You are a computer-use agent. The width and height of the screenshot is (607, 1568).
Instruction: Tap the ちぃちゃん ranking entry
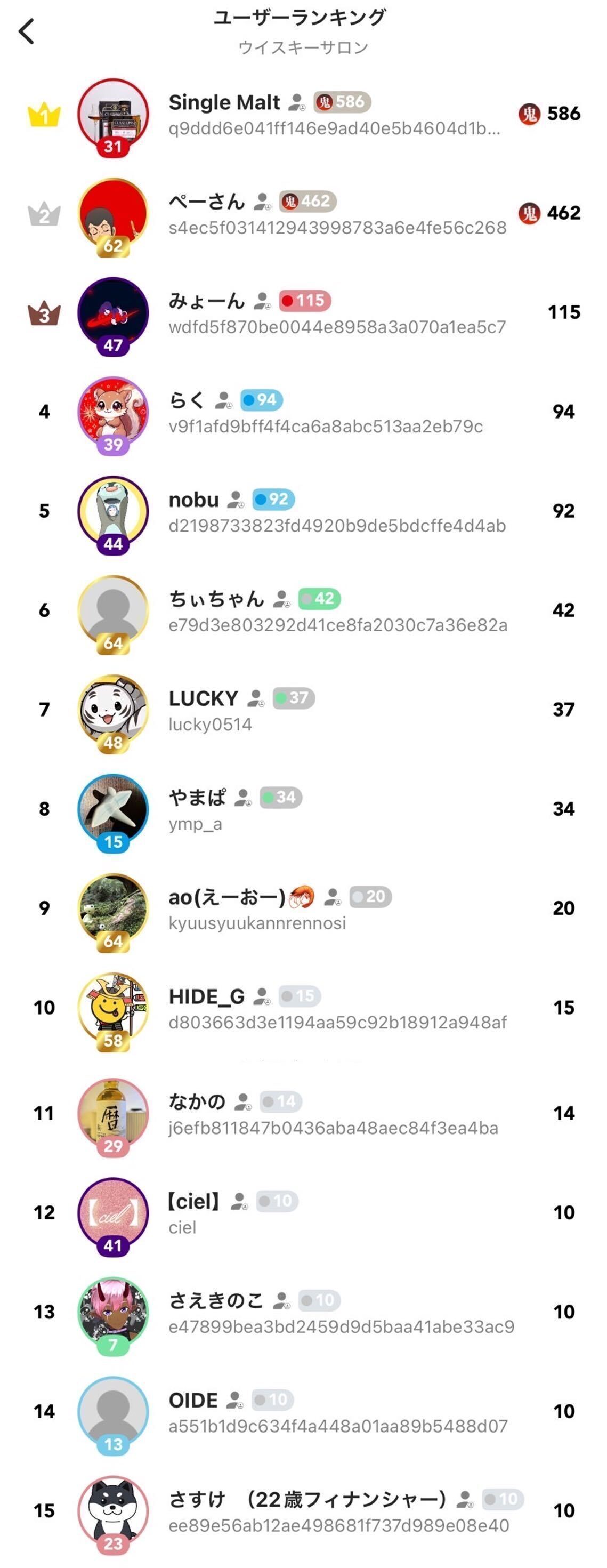304,610
